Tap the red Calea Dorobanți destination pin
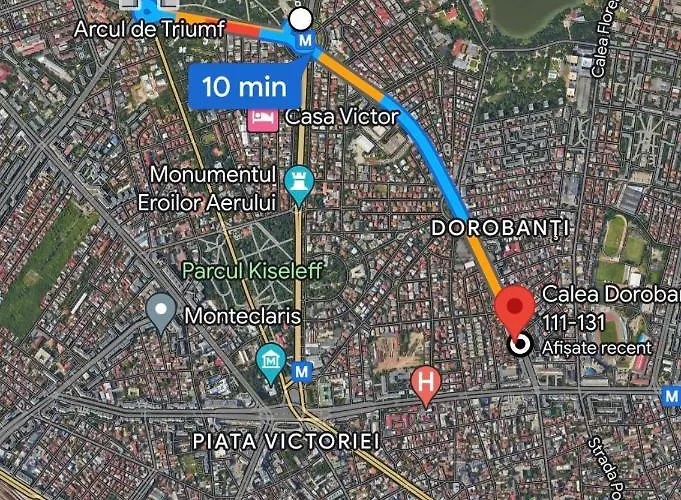The image size is (681, 500). click(516, 311)
